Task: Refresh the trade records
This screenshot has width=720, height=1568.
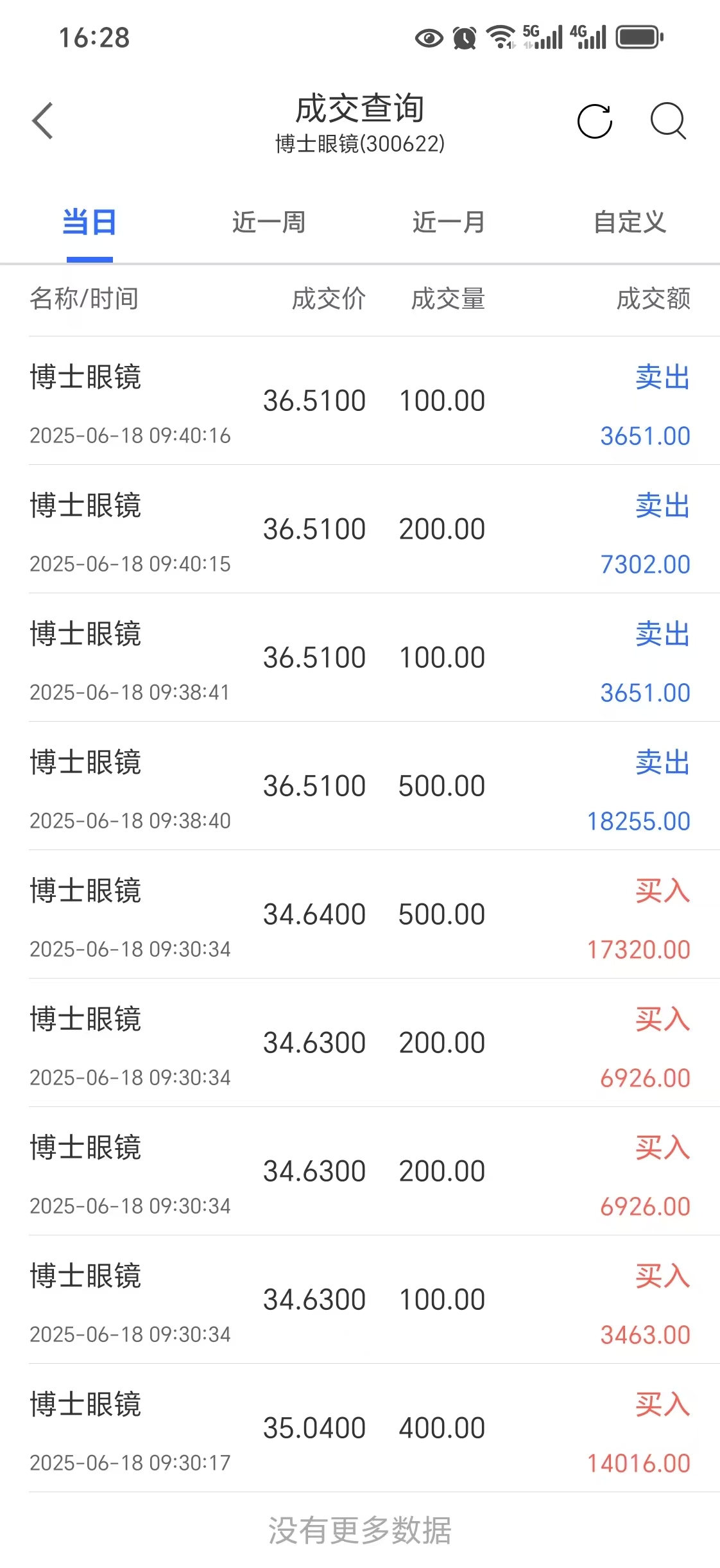Action: click(x=595, y=121)
